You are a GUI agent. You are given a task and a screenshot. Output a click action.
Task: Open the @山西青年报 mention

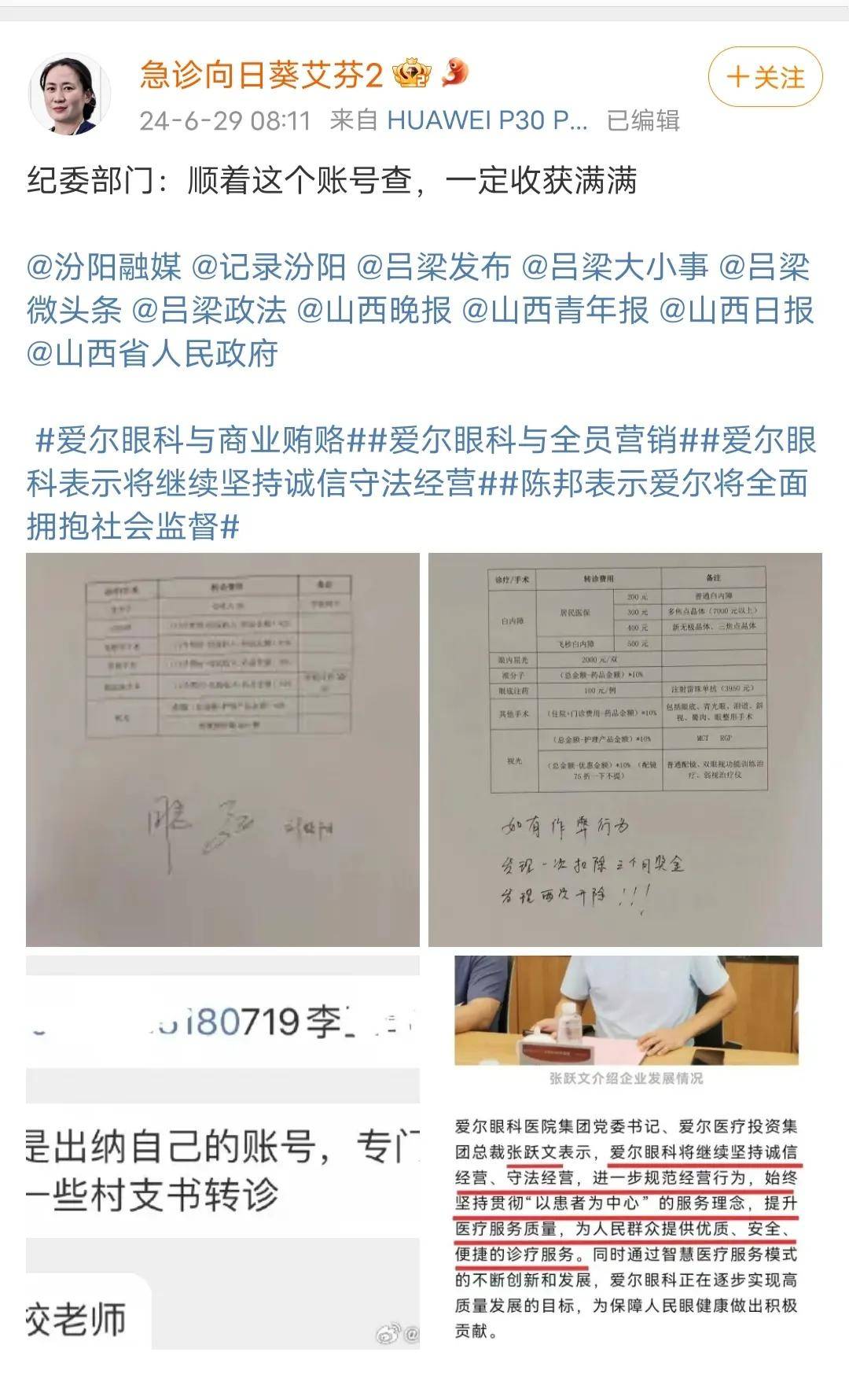[x=555, y=311]
